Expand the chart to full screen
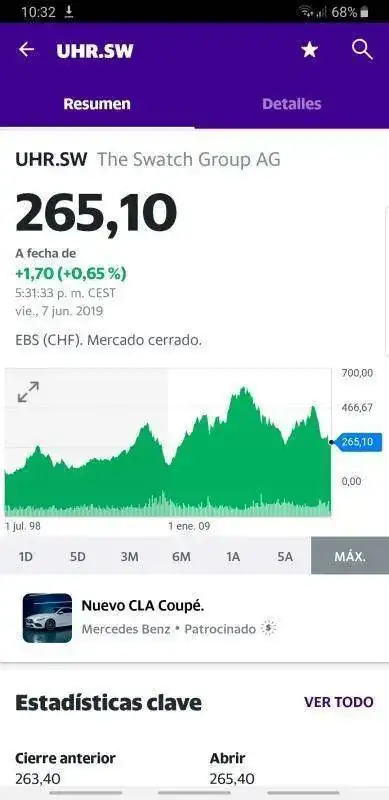Viewport: 389px width, 800px height. tap(28, 391)
